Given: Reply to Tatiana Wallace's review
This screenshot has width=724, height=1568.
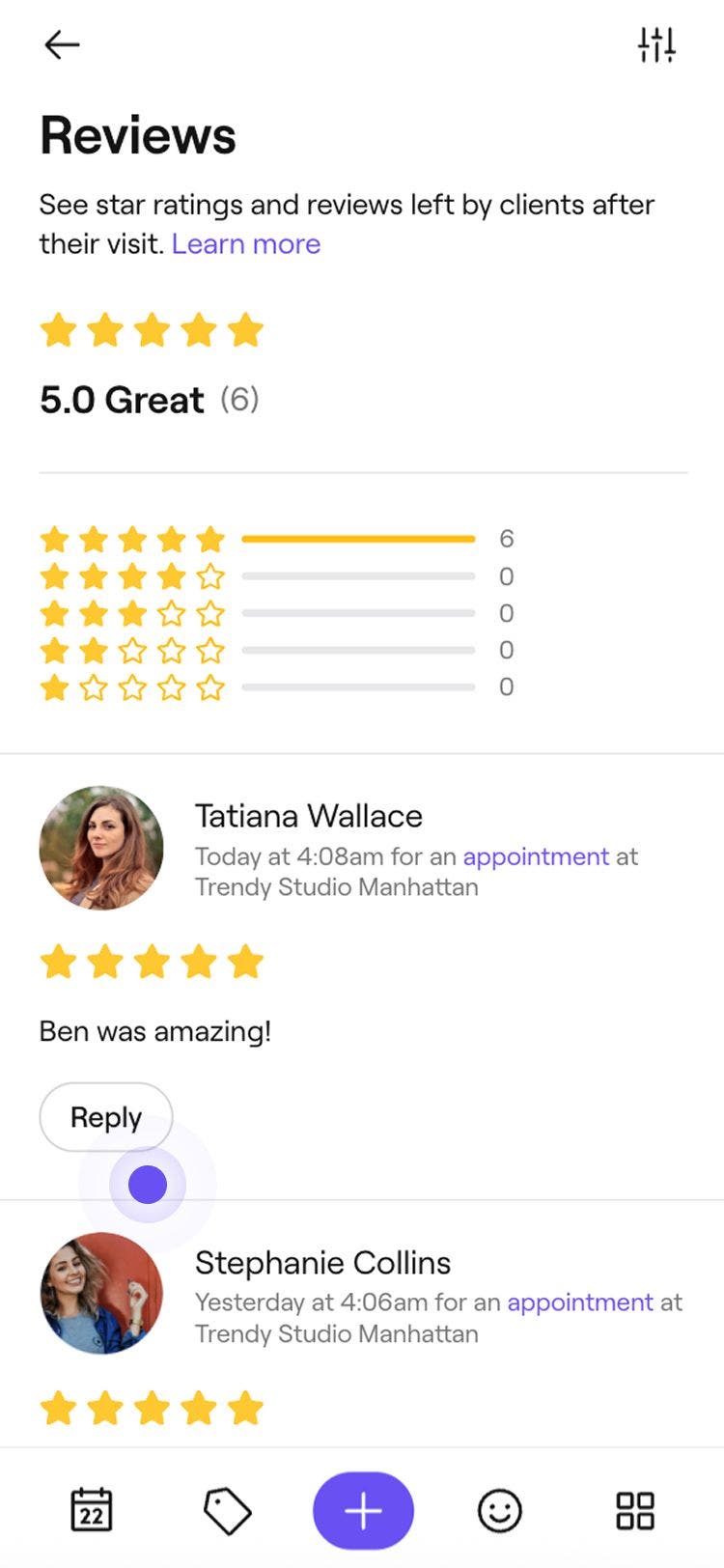Looking at the screenshot, I should point(106,1117).
